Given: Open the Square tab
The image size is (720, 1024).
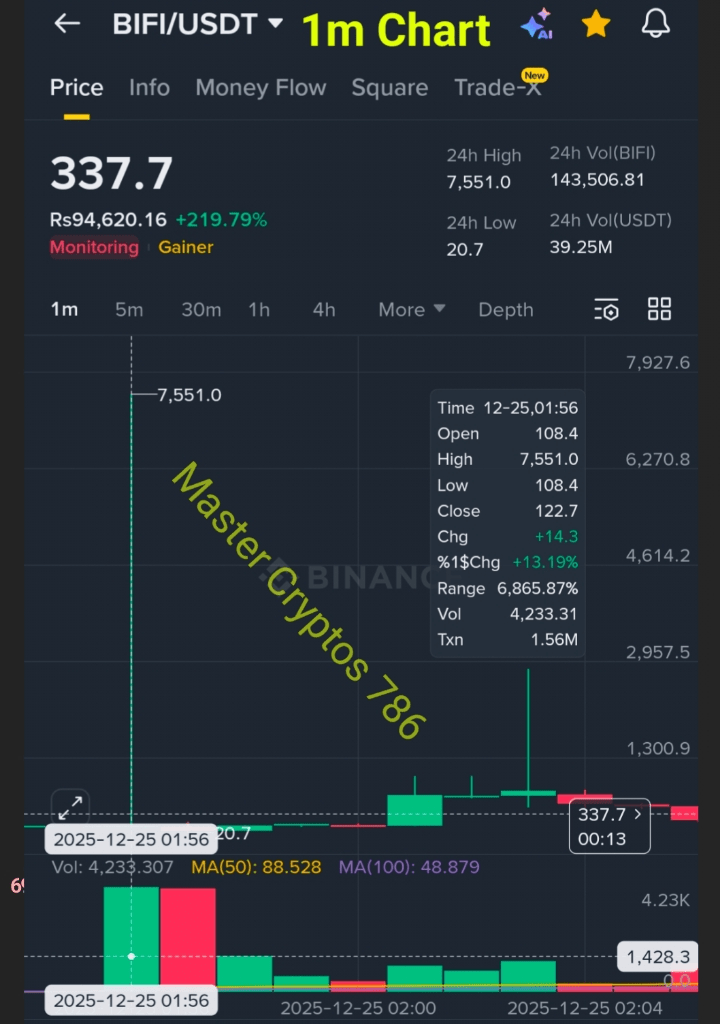Looking at the screenshot, I should [389, 88].
